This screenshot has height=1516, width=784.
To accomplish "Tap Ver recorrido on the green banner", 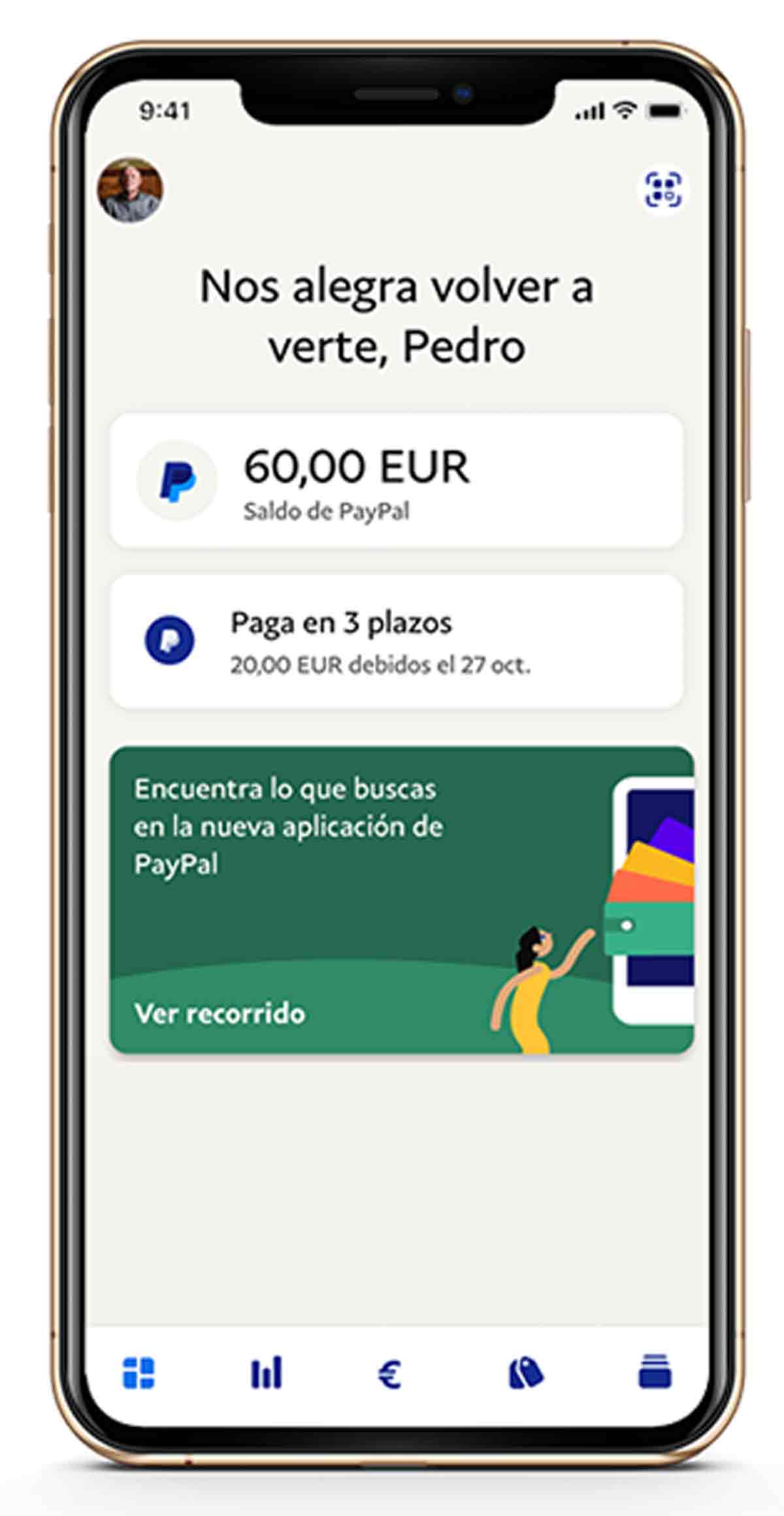I will click(220, 1013).
